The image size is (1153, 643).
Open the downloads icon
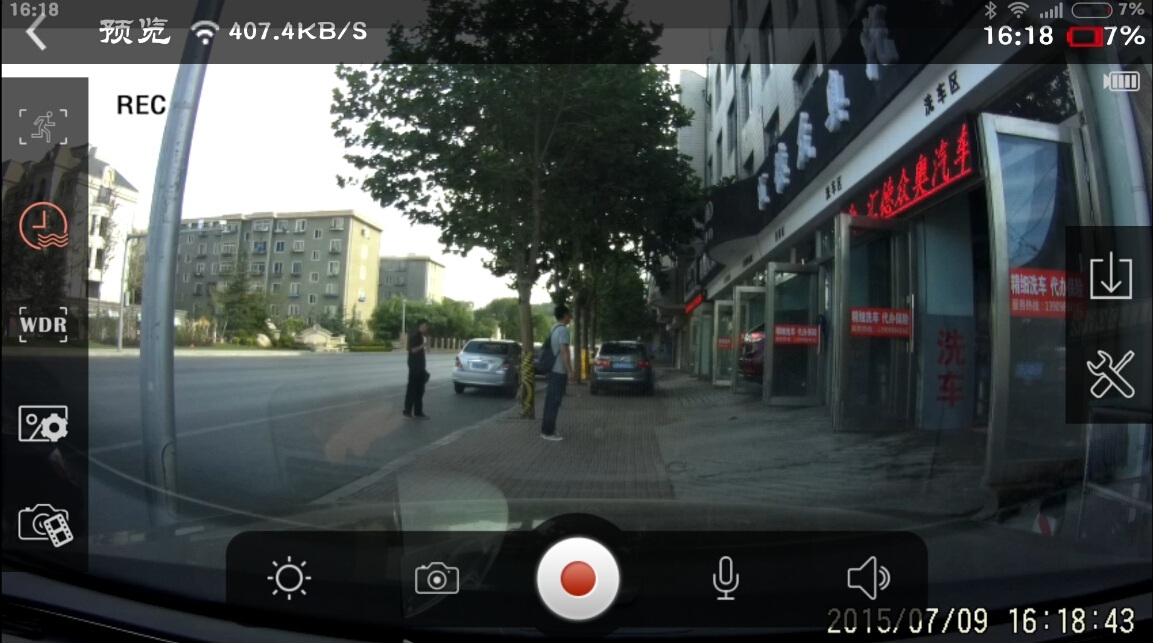click(1110, 275)
